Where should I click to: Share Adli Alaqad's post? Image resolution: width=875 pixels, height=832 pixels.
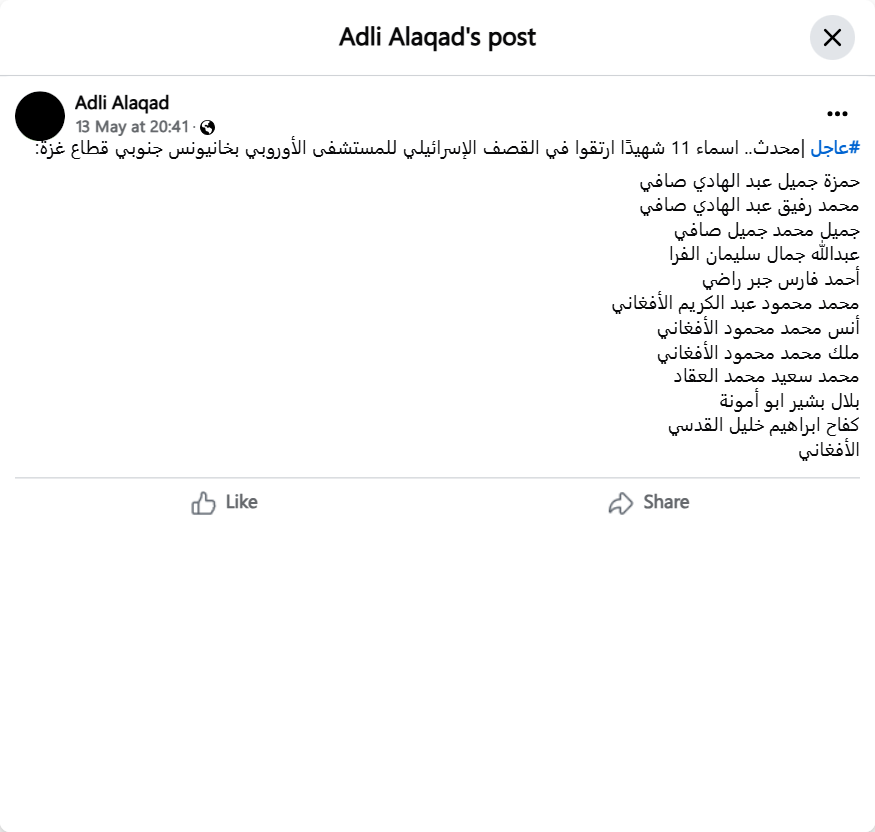click(x=649, y=502)
